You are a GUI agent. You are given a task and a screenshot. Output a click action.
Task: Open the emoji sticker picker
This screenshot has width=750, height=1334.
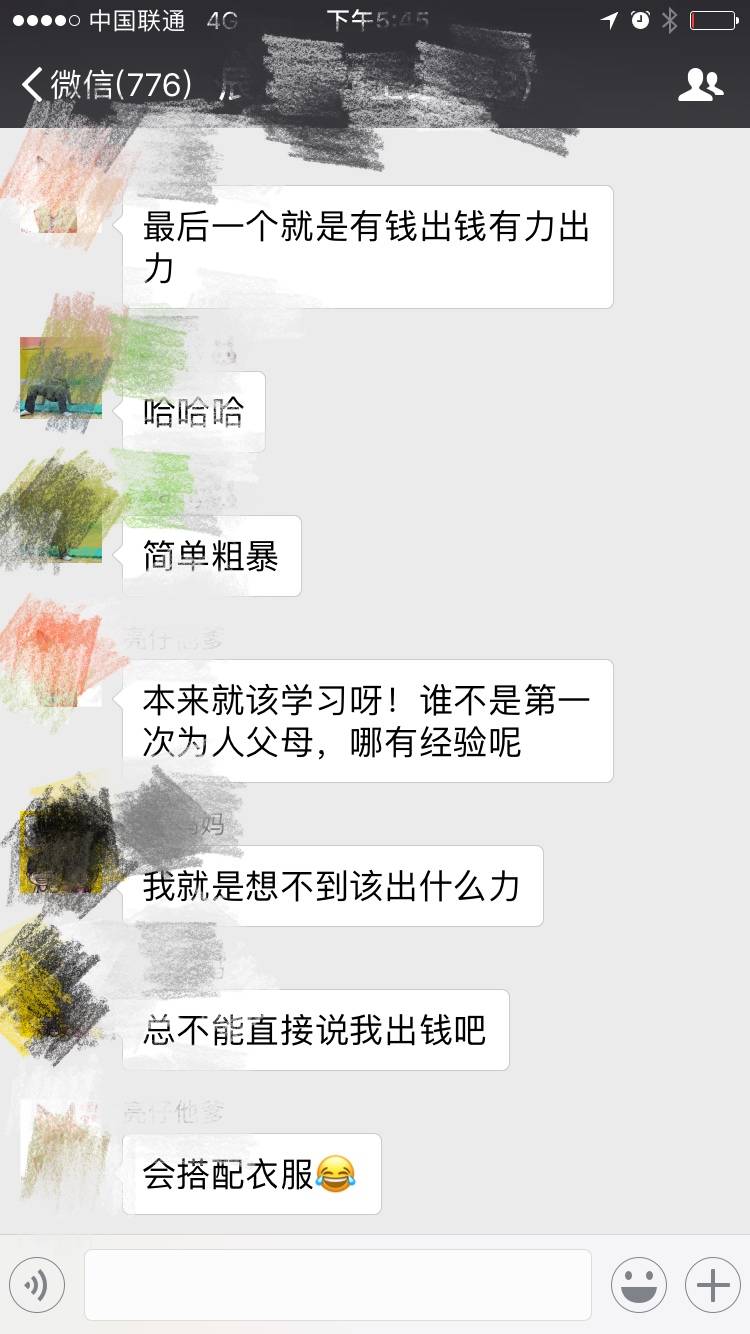(x=639, y=1285)
